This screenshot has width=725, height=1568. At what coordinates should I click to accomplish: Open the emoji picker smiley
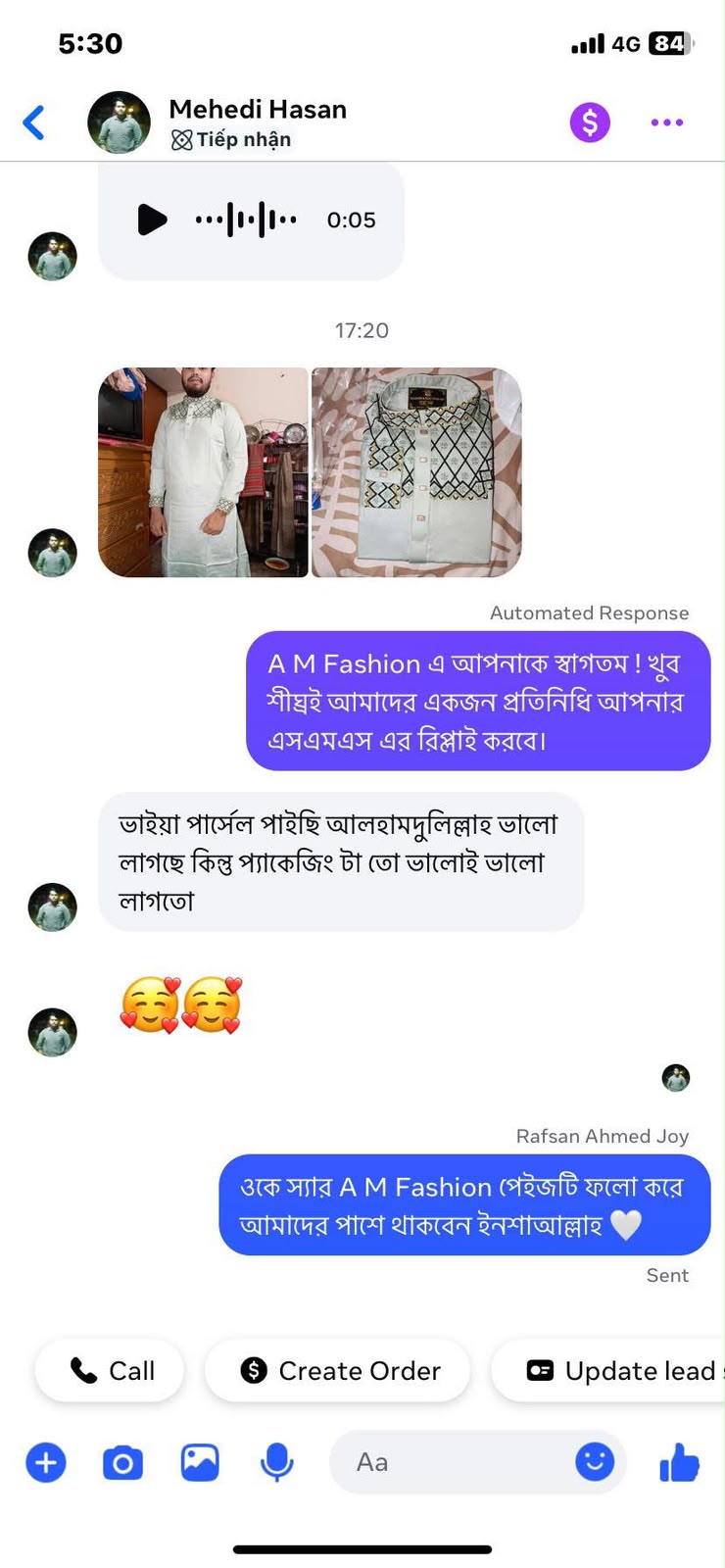pyautogui.click(x=595, y=1461)
